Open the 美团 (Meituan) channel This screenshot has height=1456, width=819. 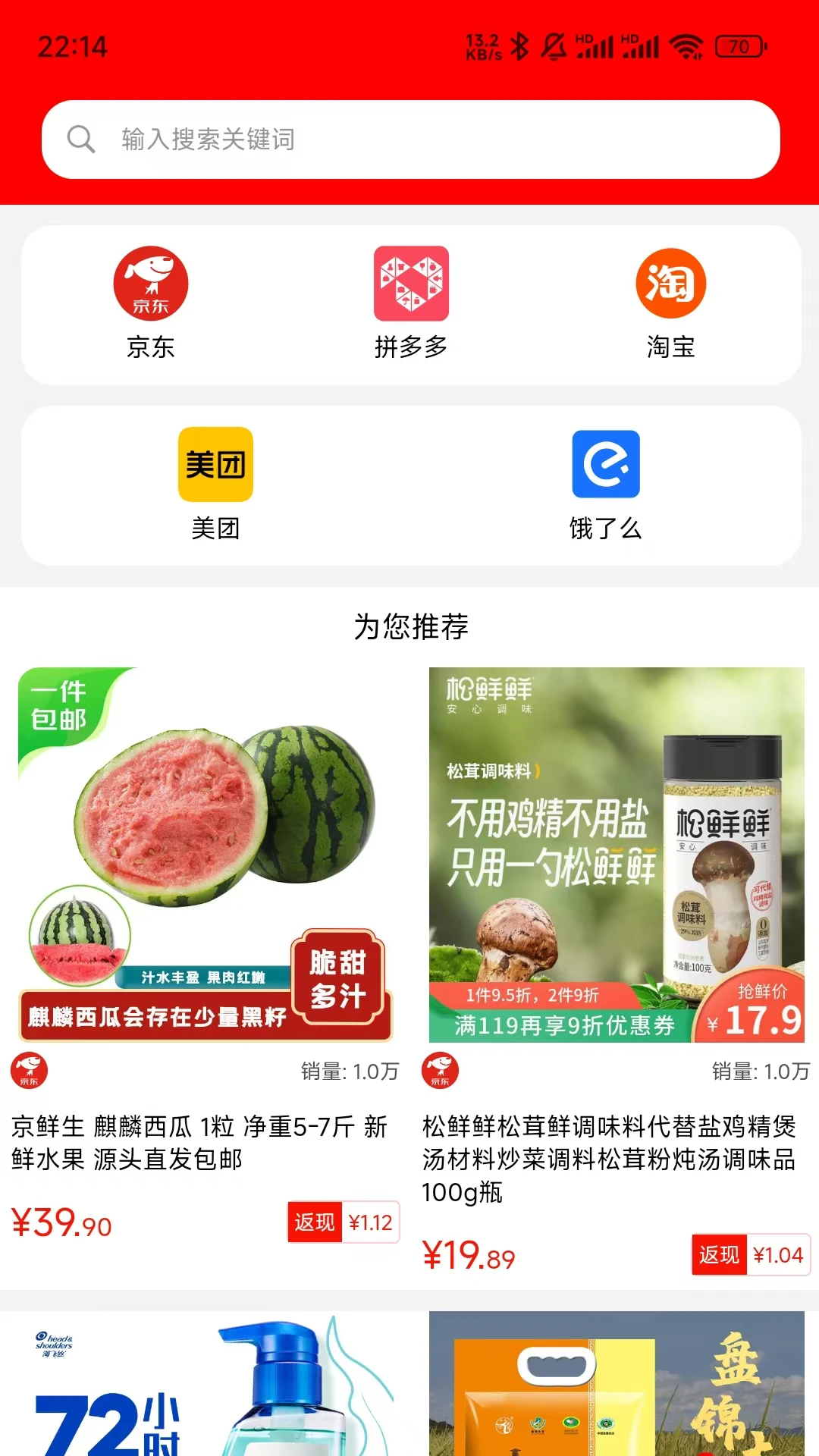click(x=215, y=482)
